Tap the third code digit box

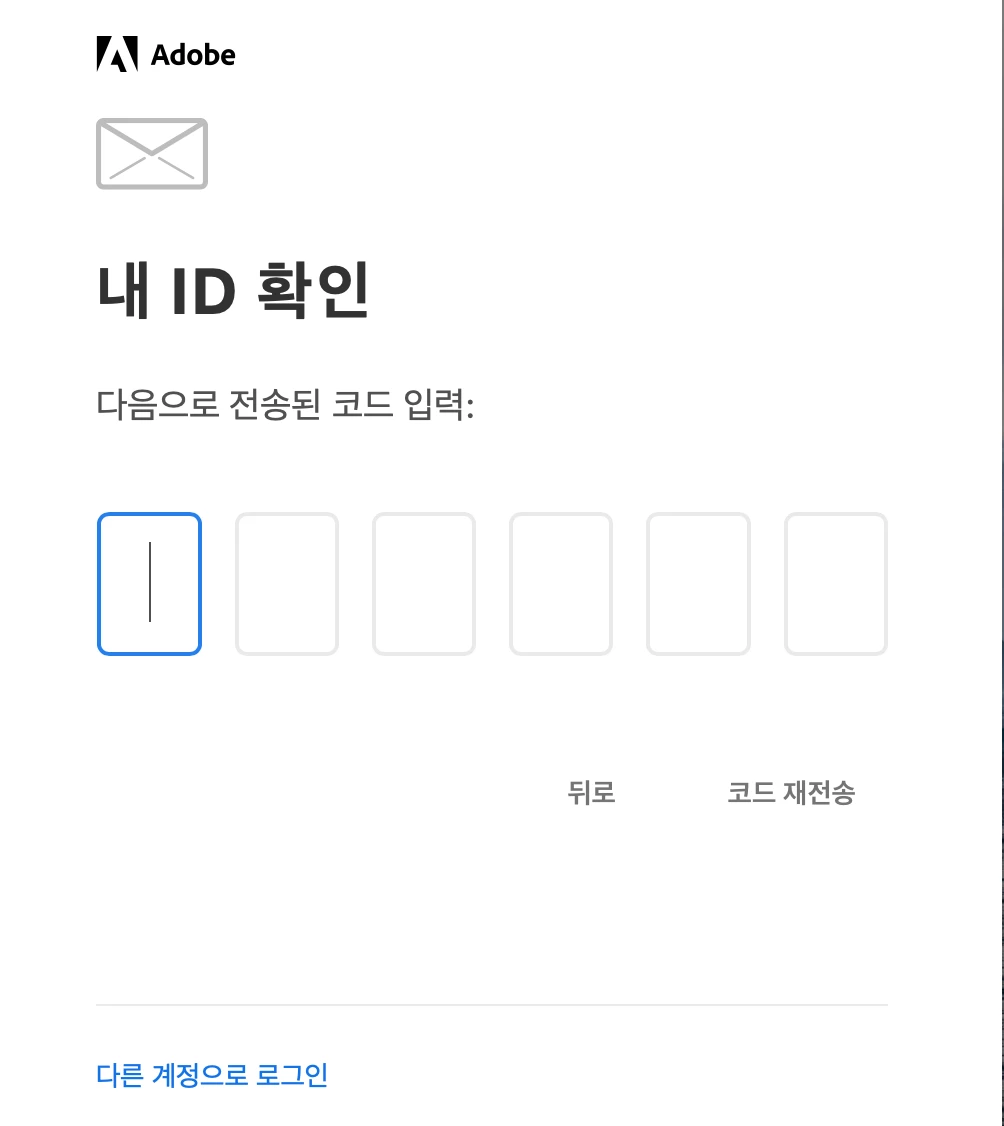tap(424, 584)
